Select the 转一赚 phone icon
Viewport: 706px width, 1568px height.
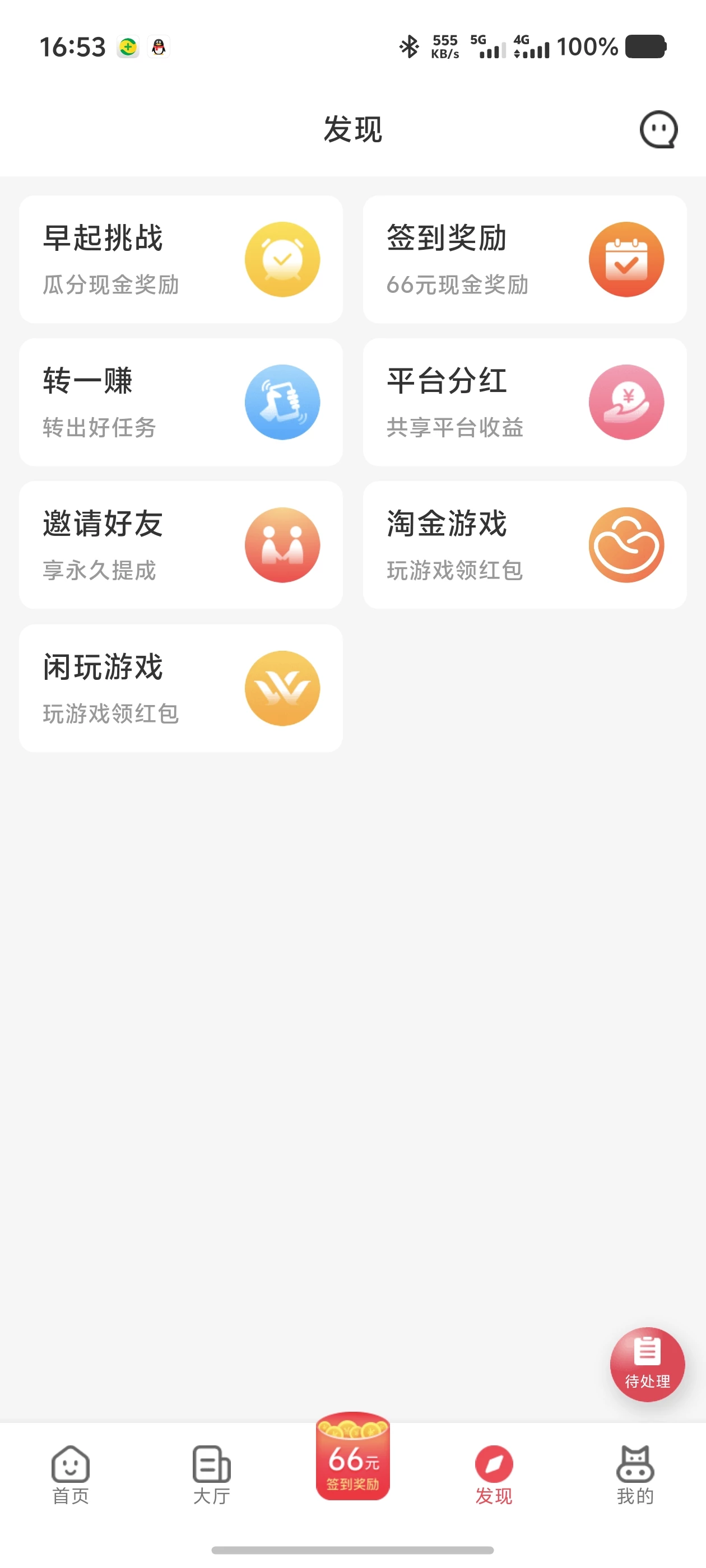pos(282,402)
